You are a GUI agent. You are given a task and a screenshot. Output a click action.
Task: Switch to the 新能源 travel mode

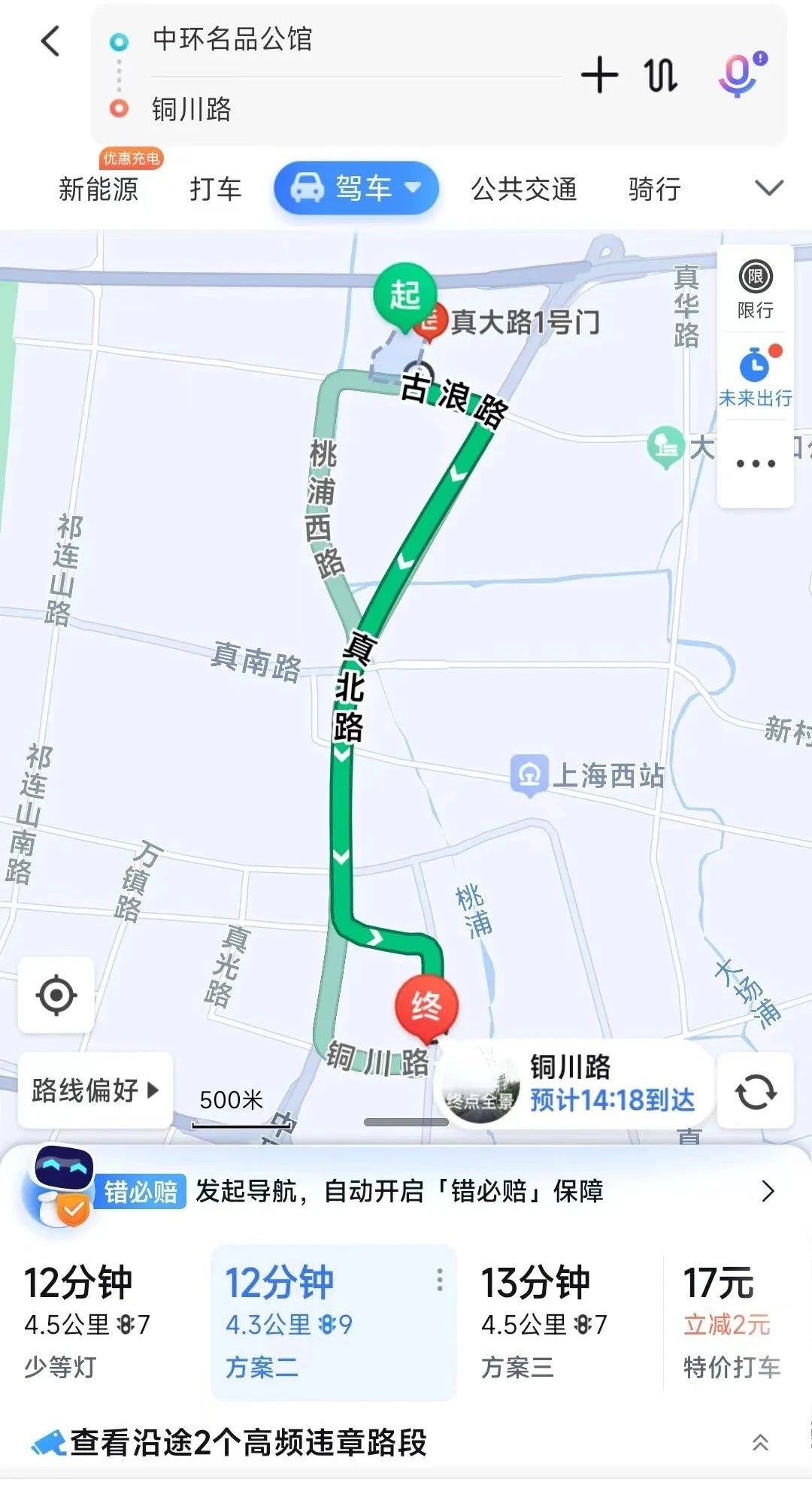(98, 189)
